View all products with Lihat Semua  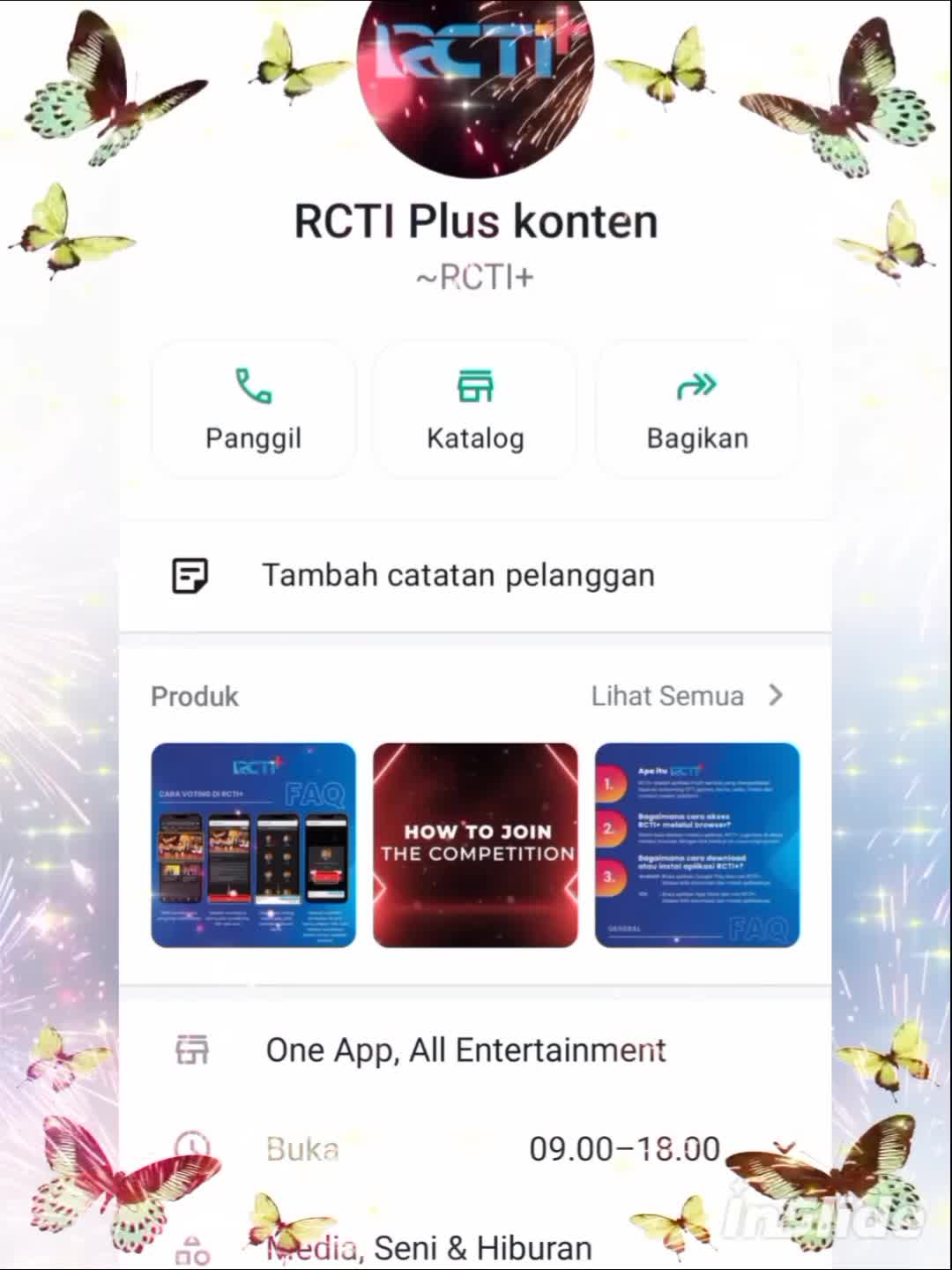(x=687, y=696)
